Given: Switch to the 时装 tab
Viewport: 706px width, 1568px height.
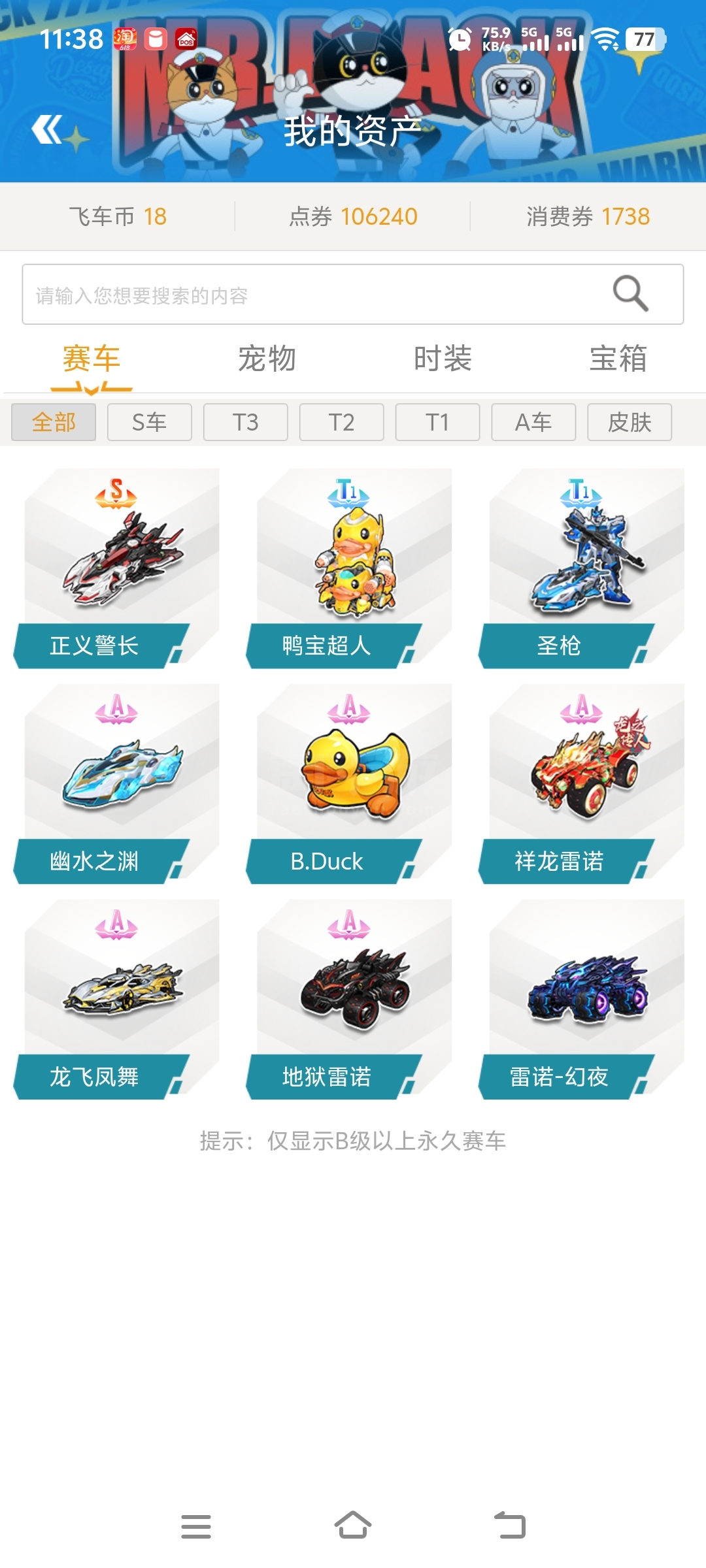Looking at the screenshot, I should [443, 359].
